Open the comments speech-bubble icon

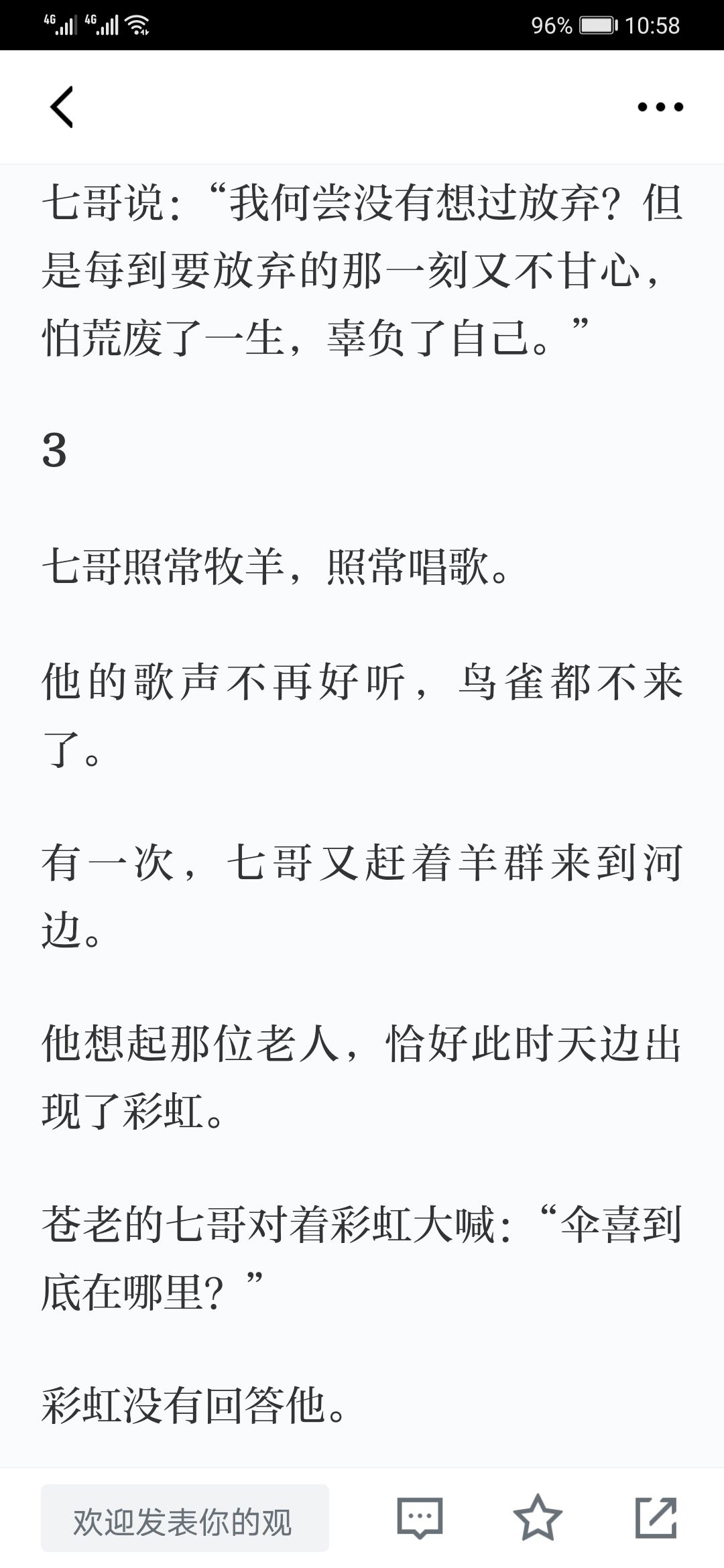pos(420,1517)
